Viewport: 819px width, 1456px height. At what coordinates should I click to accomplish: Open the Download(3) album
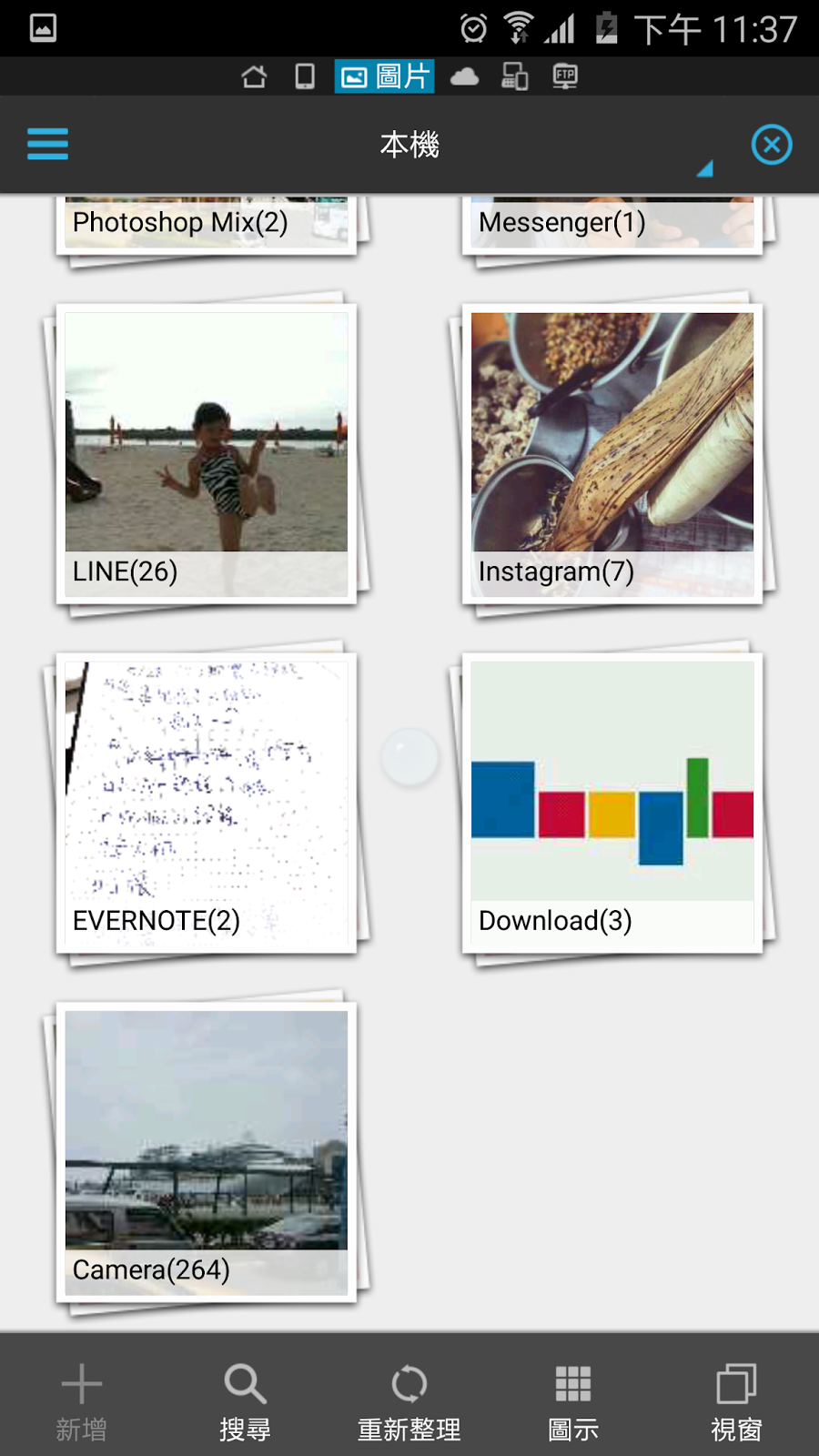612,803
